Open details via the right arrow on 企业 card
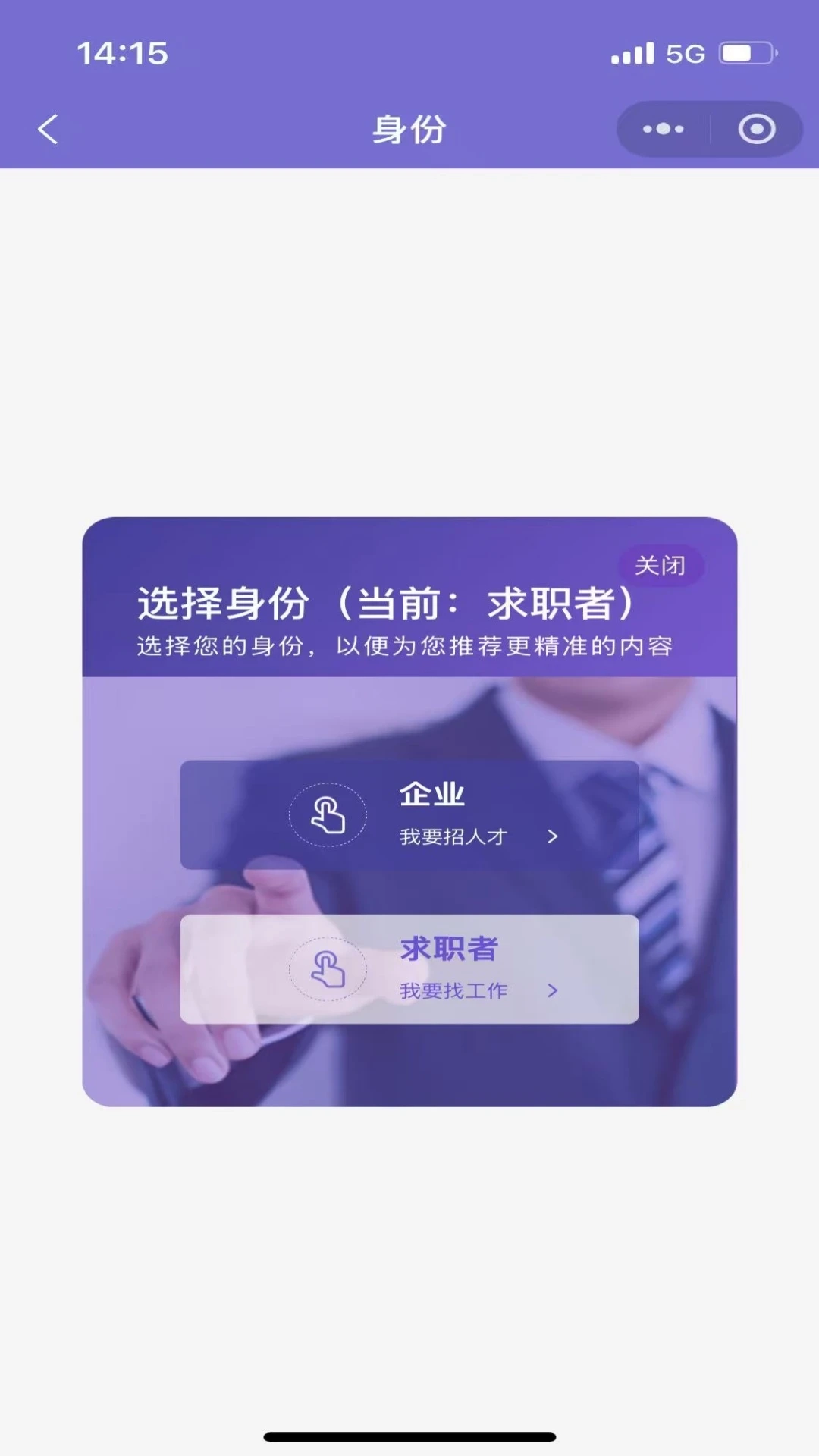 coord(553,837)
